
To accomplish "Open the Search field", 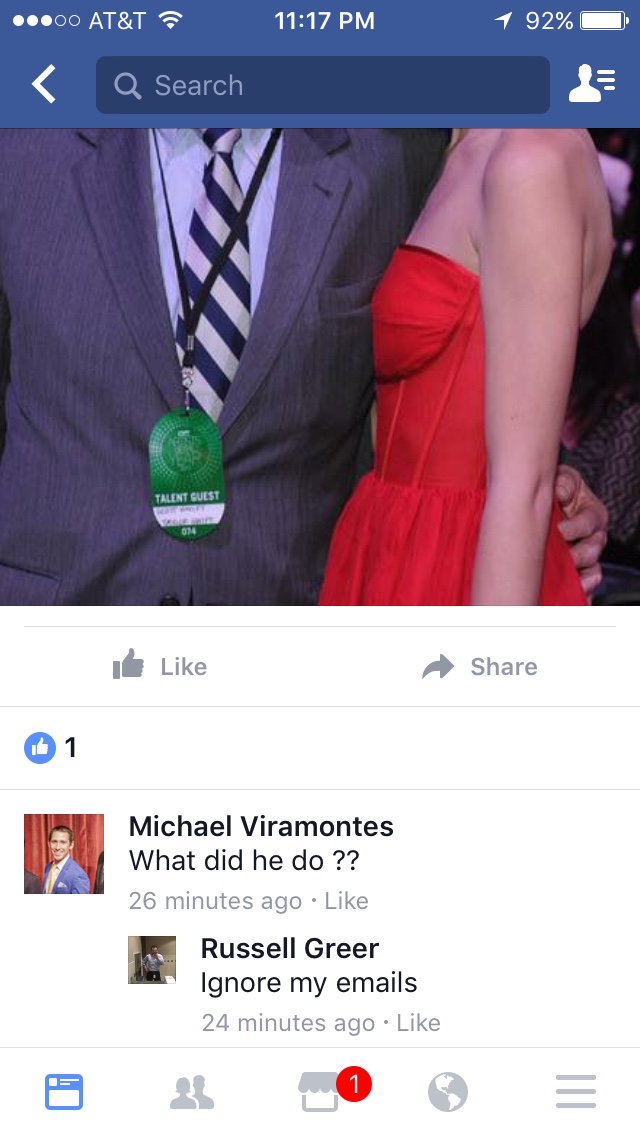I will 323,85.
